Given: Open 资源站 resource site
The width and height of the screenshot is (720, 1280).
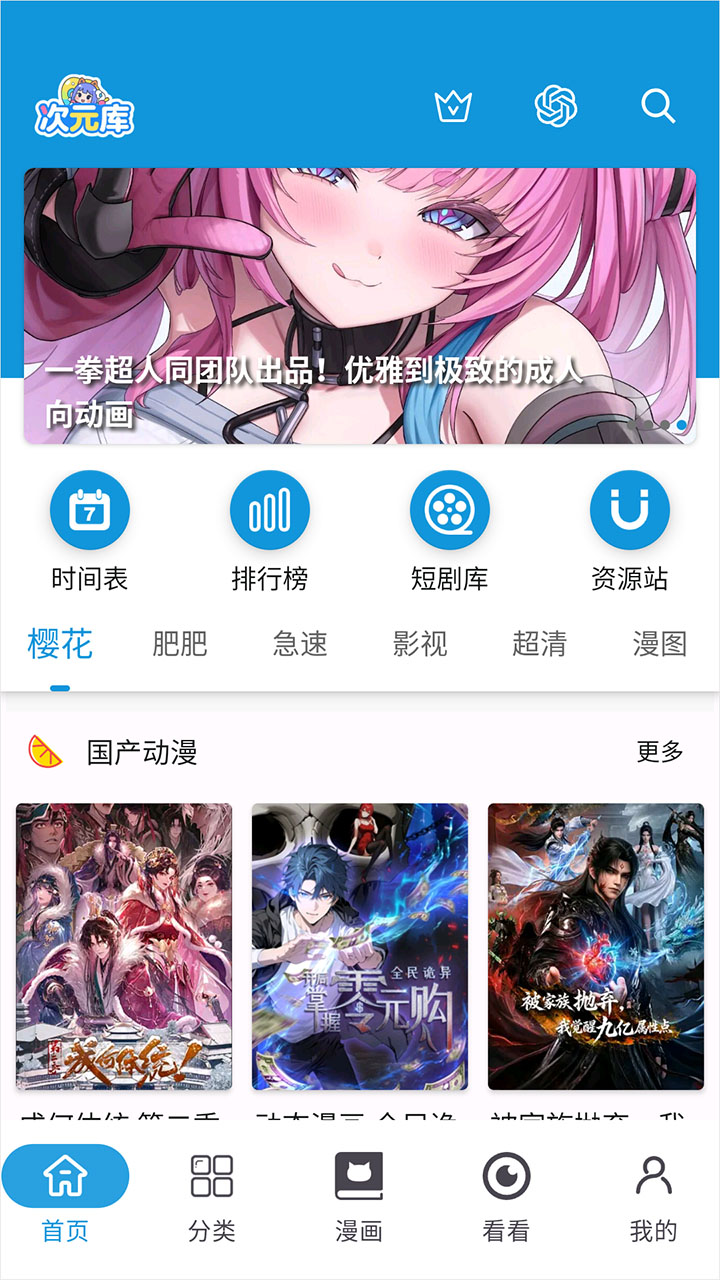Looking at the screenshot, I should 630,531.
